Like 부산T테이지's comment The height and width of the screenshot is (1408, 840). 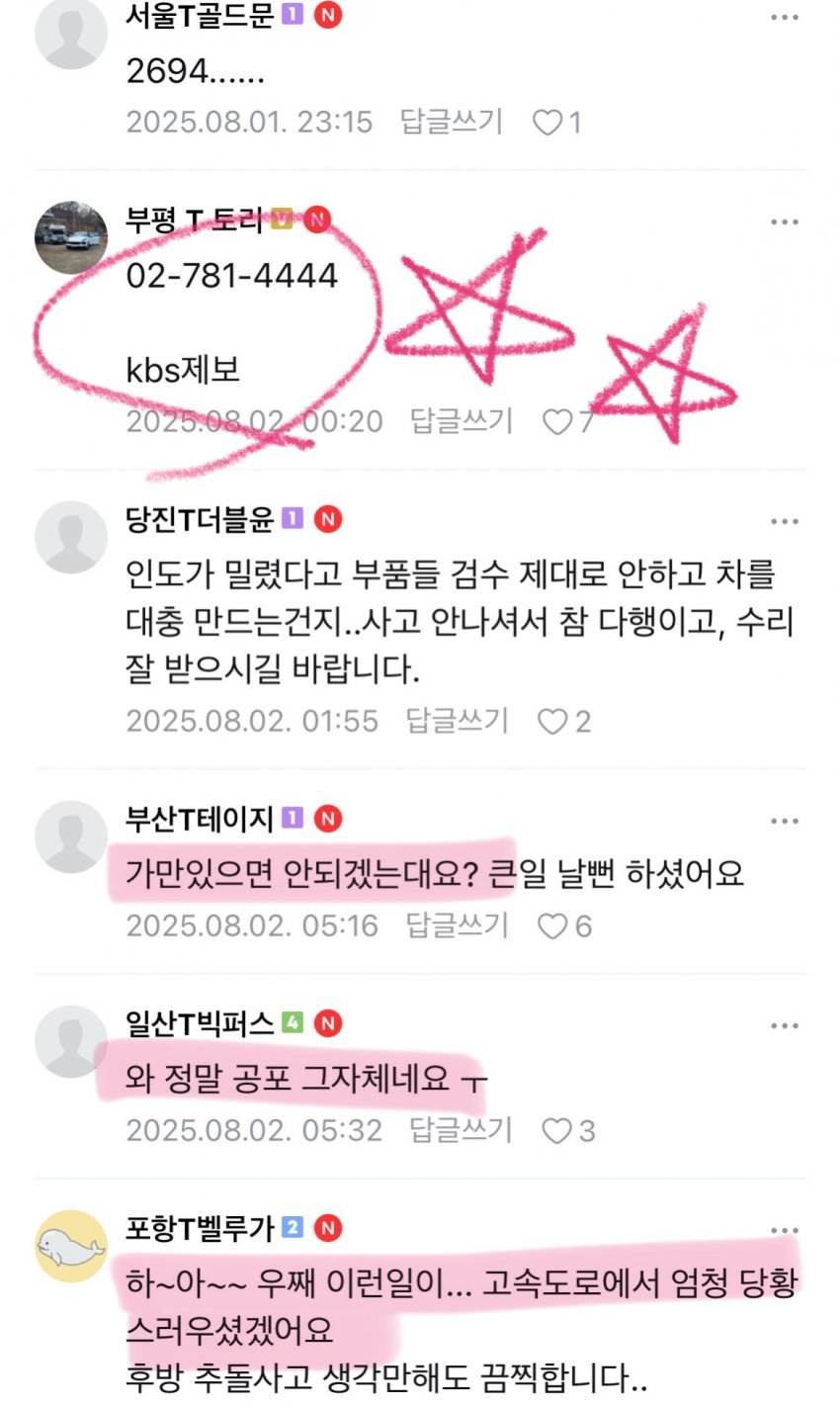pyautogui.click(x=552, y=926)
